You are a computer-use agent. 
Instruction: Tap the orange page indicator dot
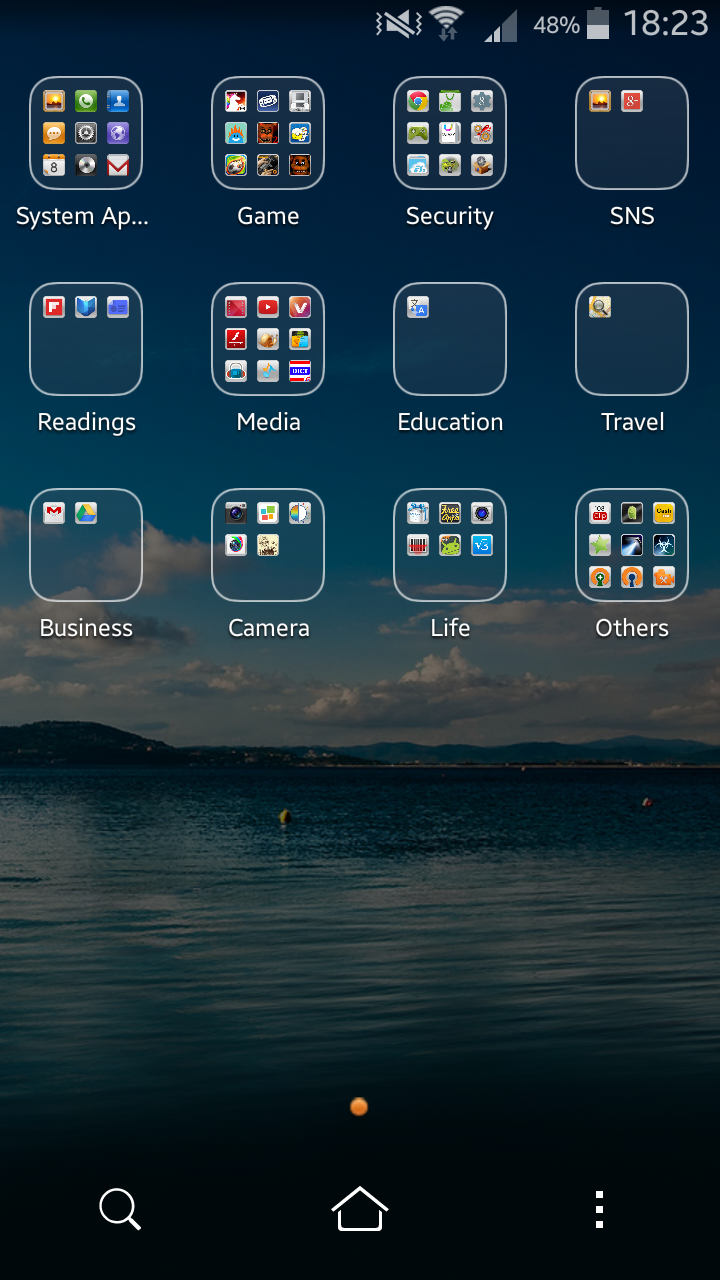pos(357,1106)
